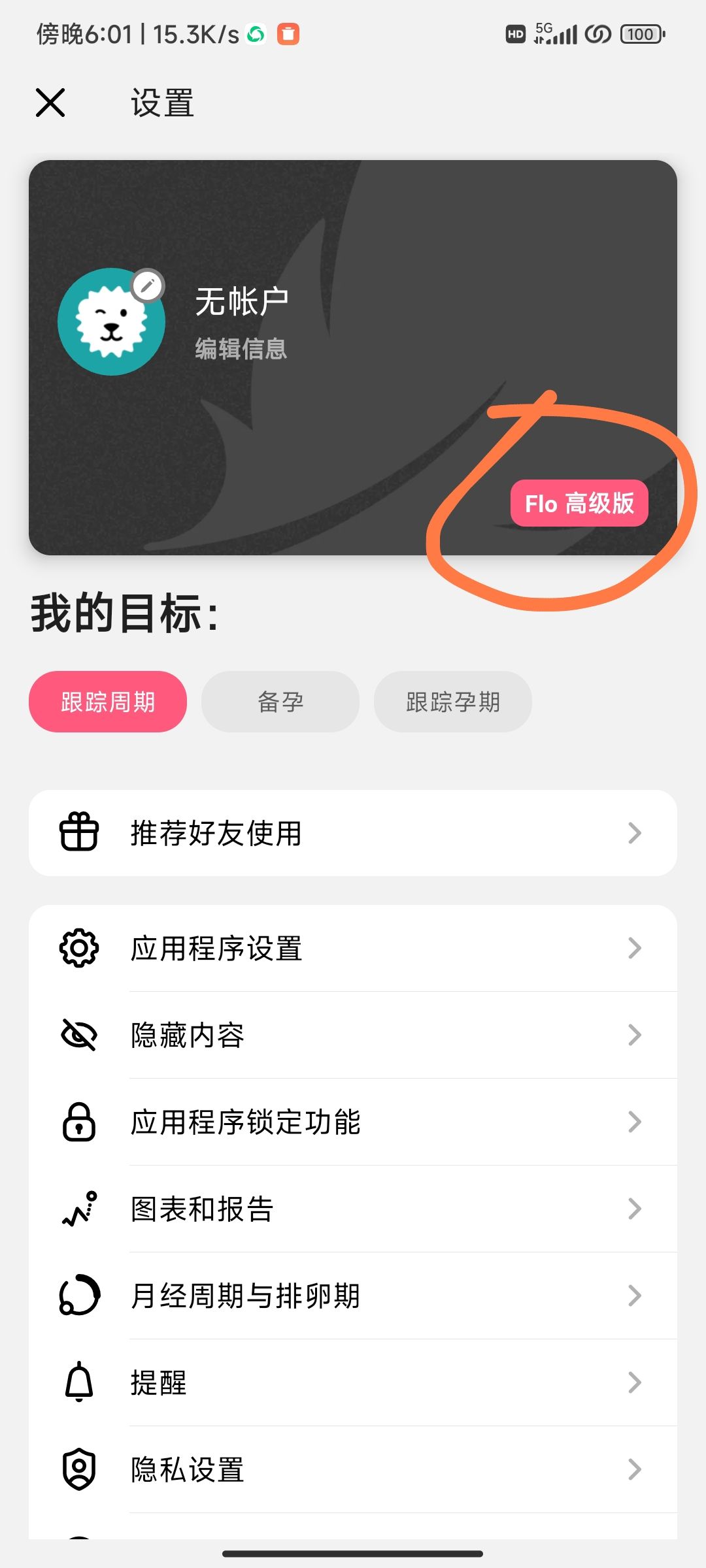Tap the cycle icon for 月经周期与排卵期
The image size is (706, 1568).
click(78, 1297)
